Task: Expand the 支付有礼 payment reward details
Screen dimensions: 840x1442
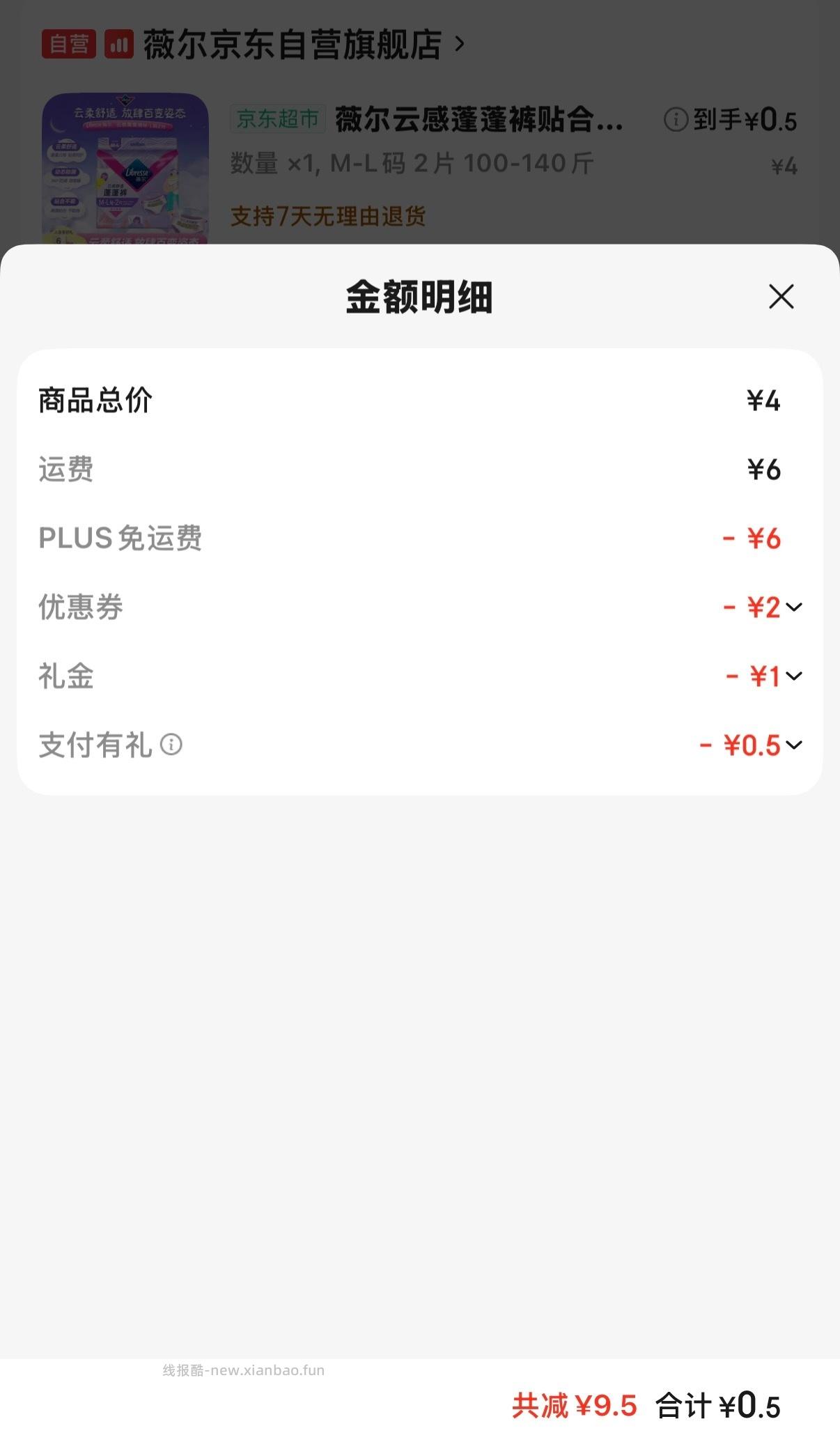Action: click(x=793, y=746)
